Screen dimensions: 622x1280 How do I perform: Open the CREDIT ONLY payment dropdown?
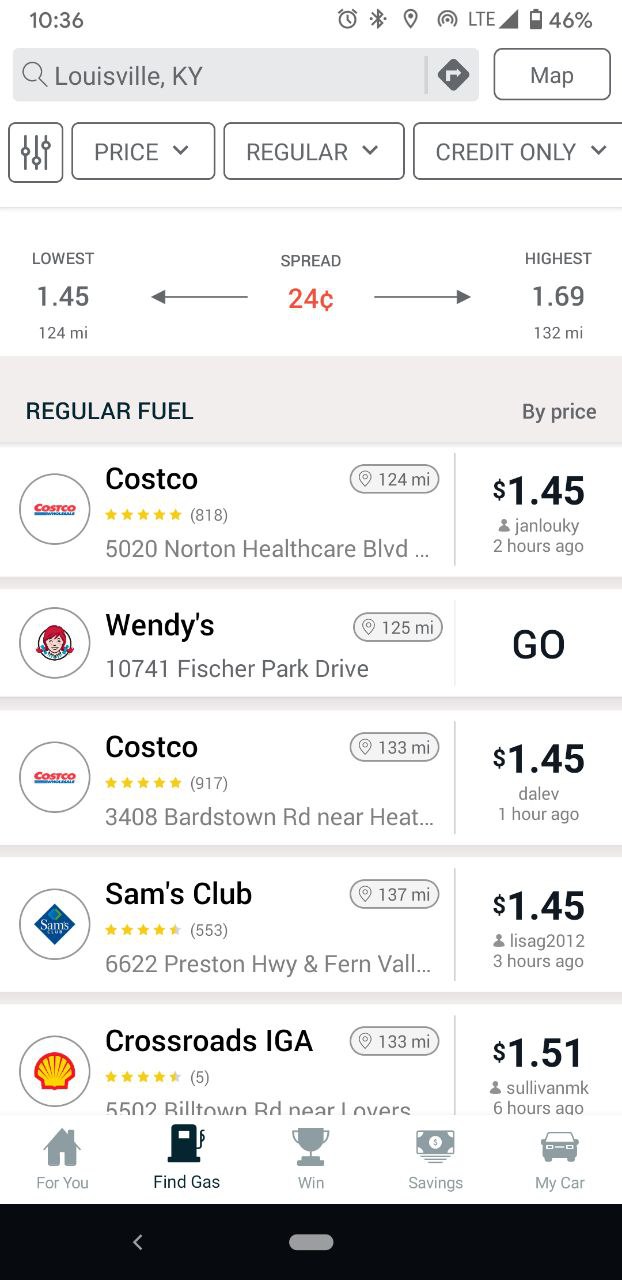[x=518, y=152]
